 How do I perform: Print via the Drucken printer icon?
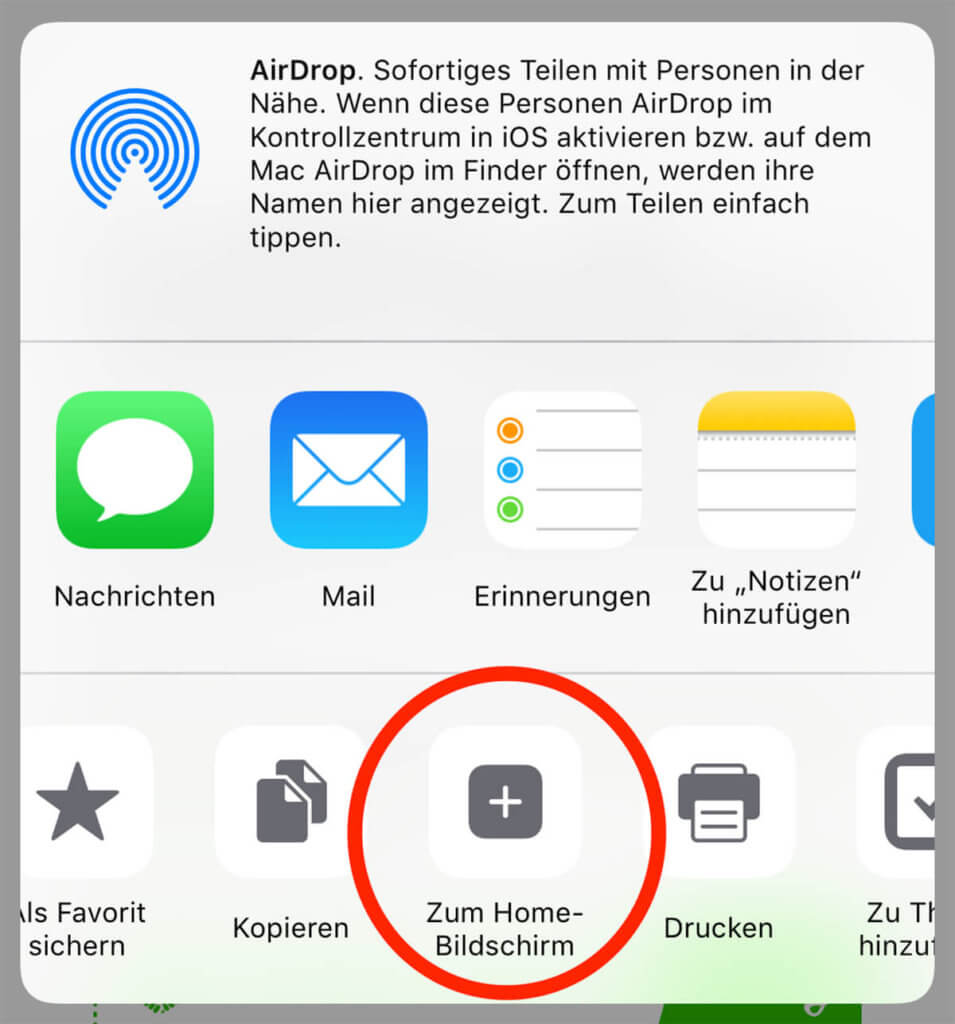[719, 800]
